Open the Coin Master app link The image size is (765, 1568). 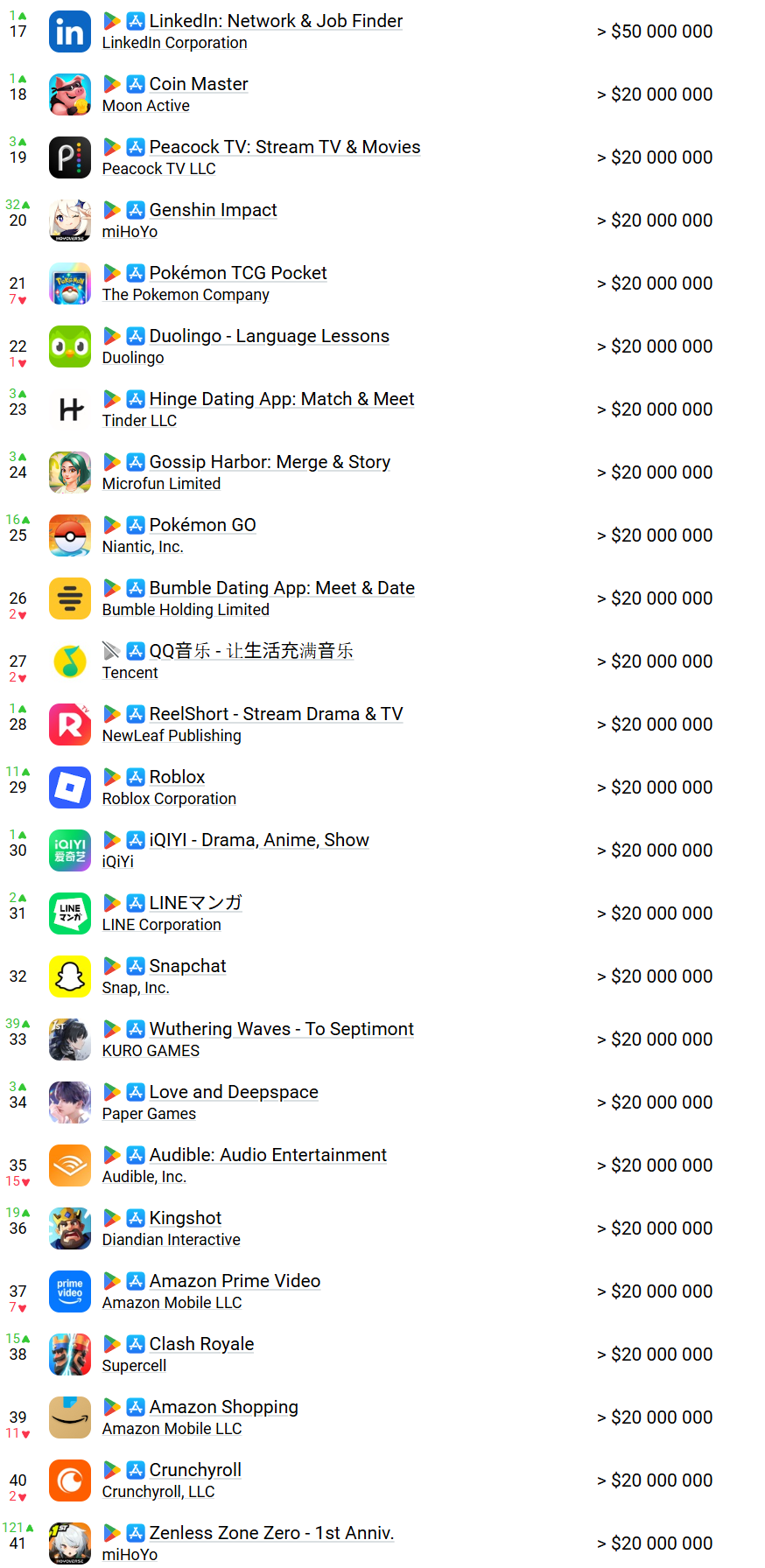199,84
